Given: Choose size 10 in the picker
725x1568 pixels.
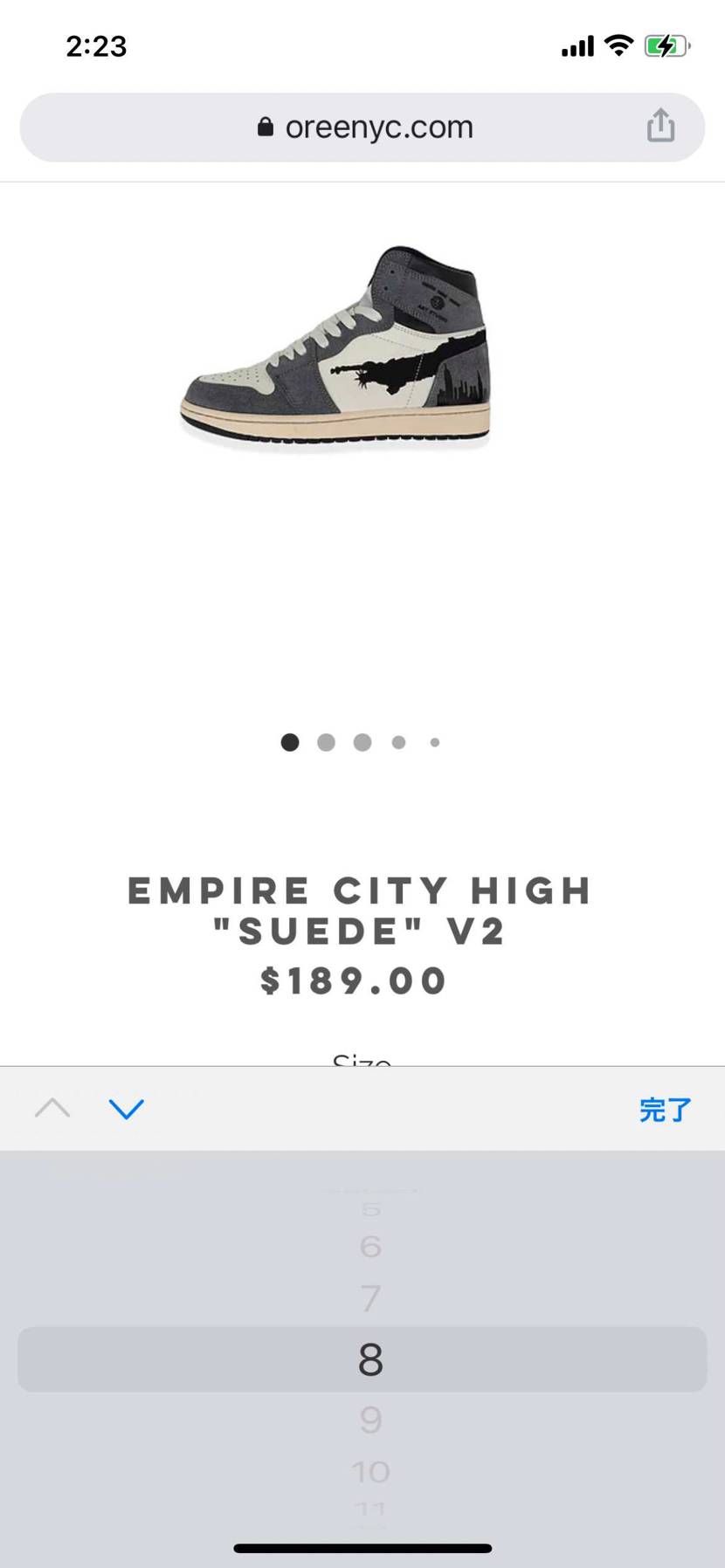Looking at the screenshot, I should (370, 1472).
